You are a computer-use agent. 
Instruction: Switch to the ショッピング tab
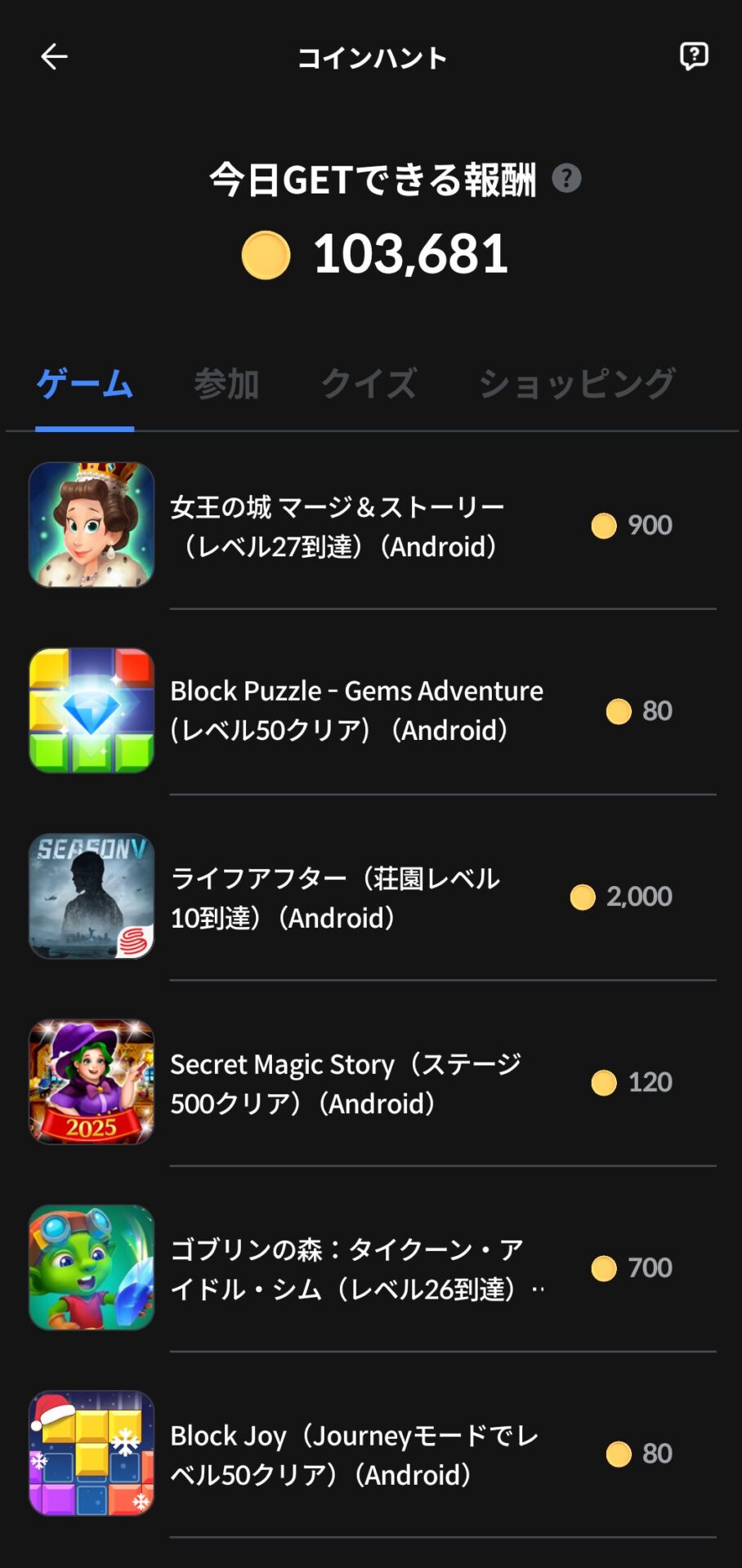577,383
